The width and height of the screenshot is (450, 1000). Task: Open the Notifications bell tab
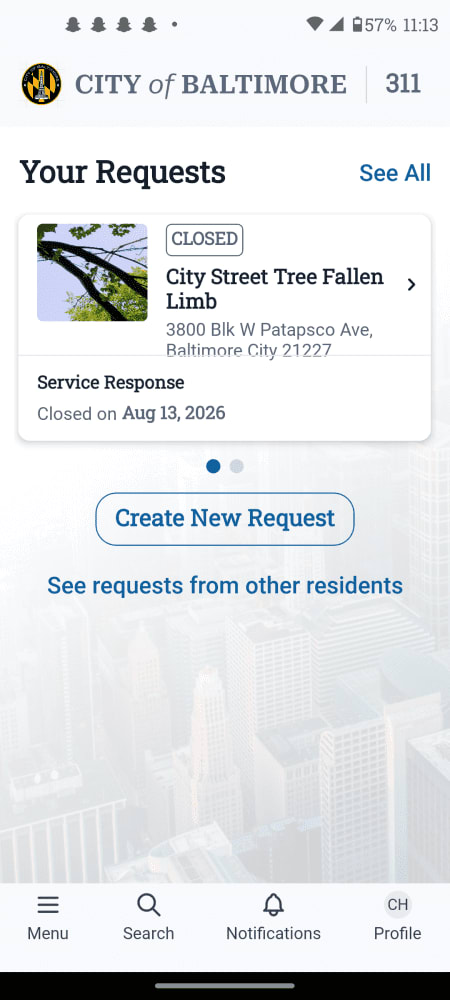[273, 918]
